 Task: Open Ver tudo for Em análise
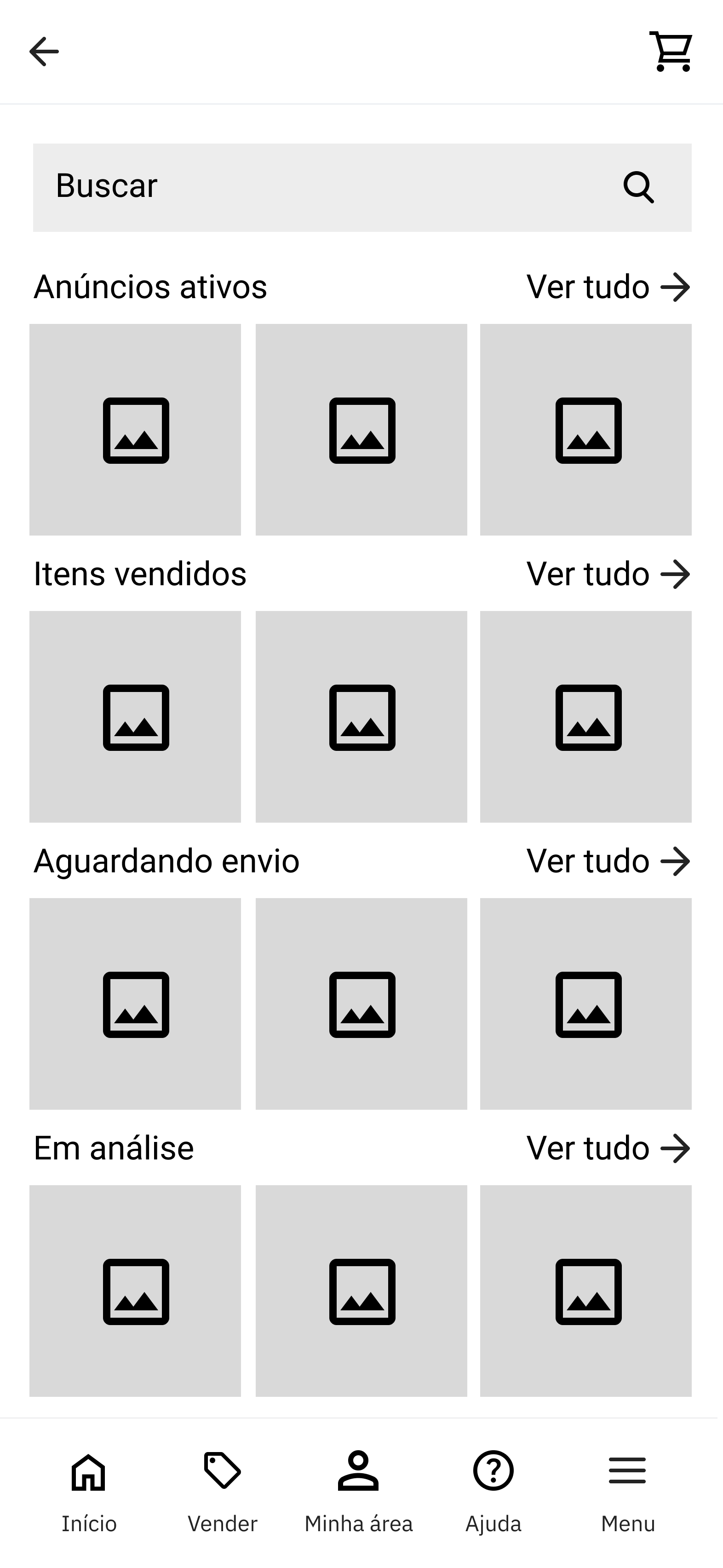608,1148
